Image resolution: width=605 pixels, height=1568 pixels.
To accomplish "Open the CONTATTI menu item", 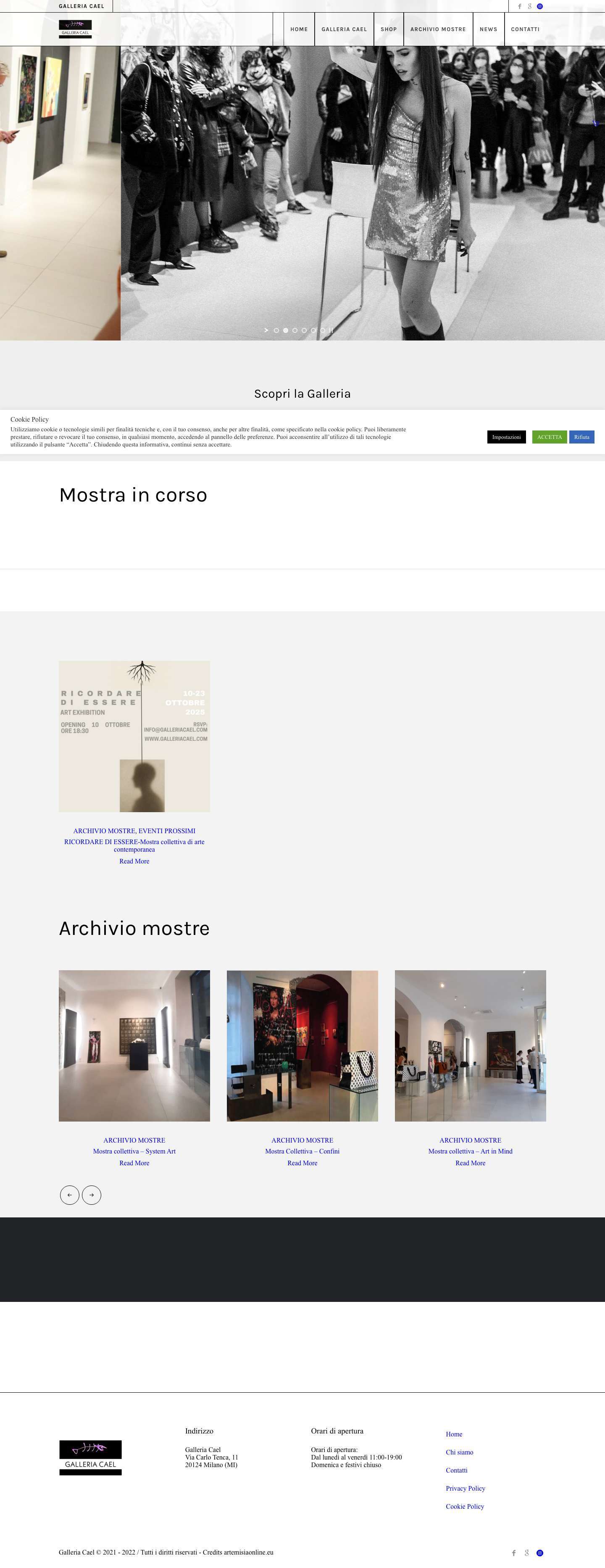I will click(525, 29).
